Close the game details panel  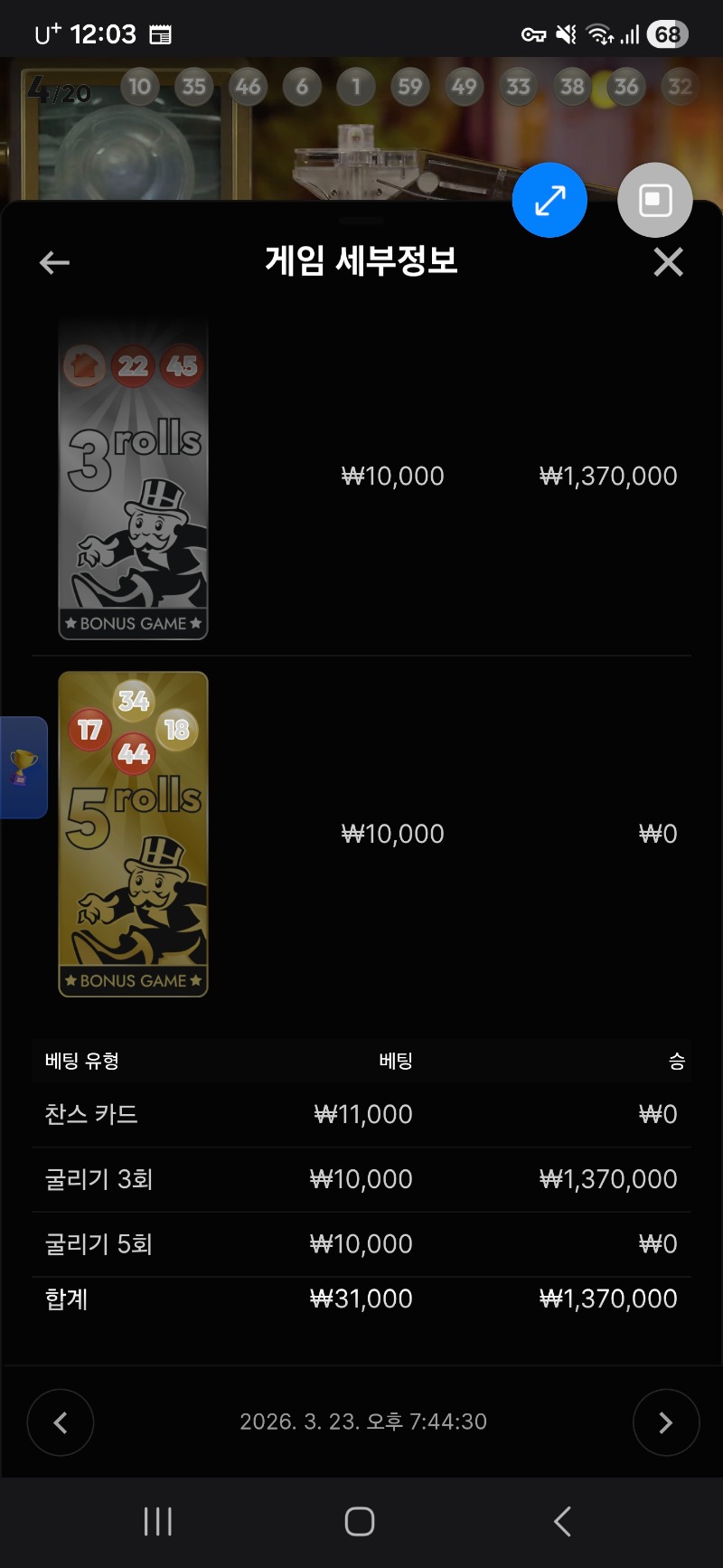[x=668, y=262]
